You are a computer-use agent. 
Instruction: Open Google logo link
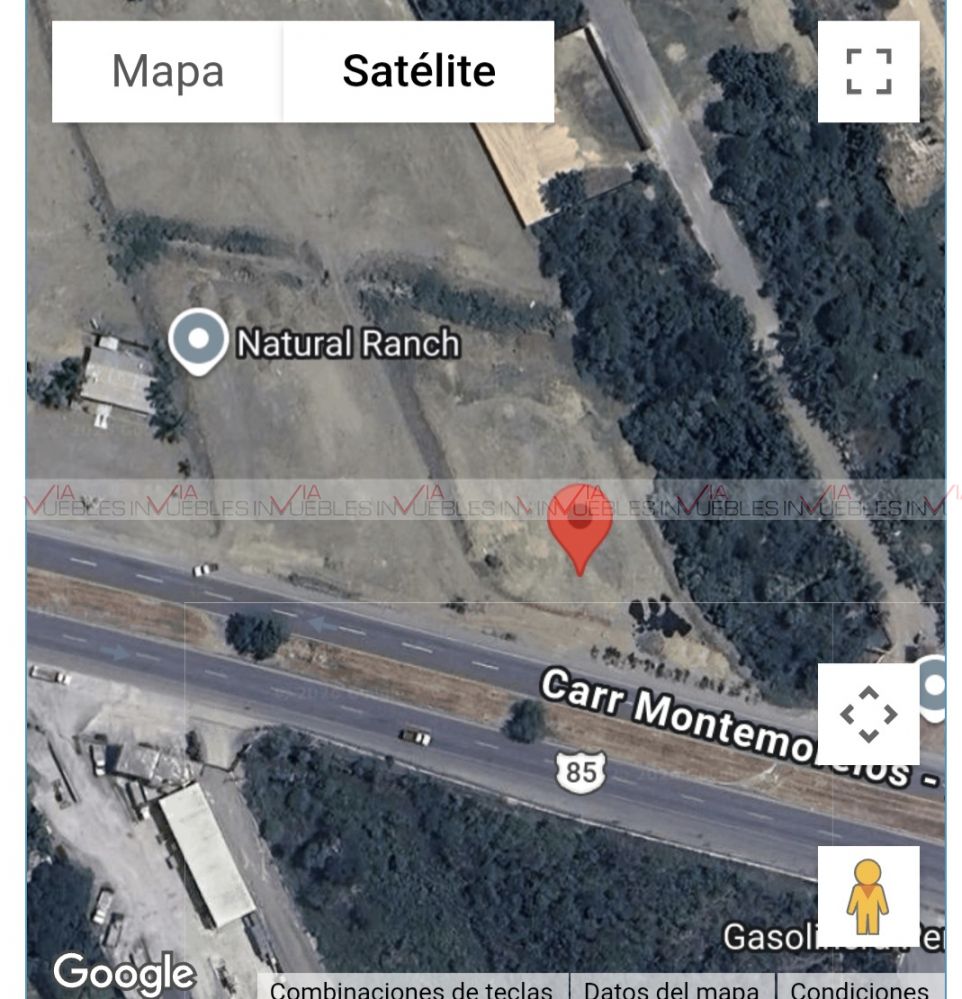[x=125, y=974]
